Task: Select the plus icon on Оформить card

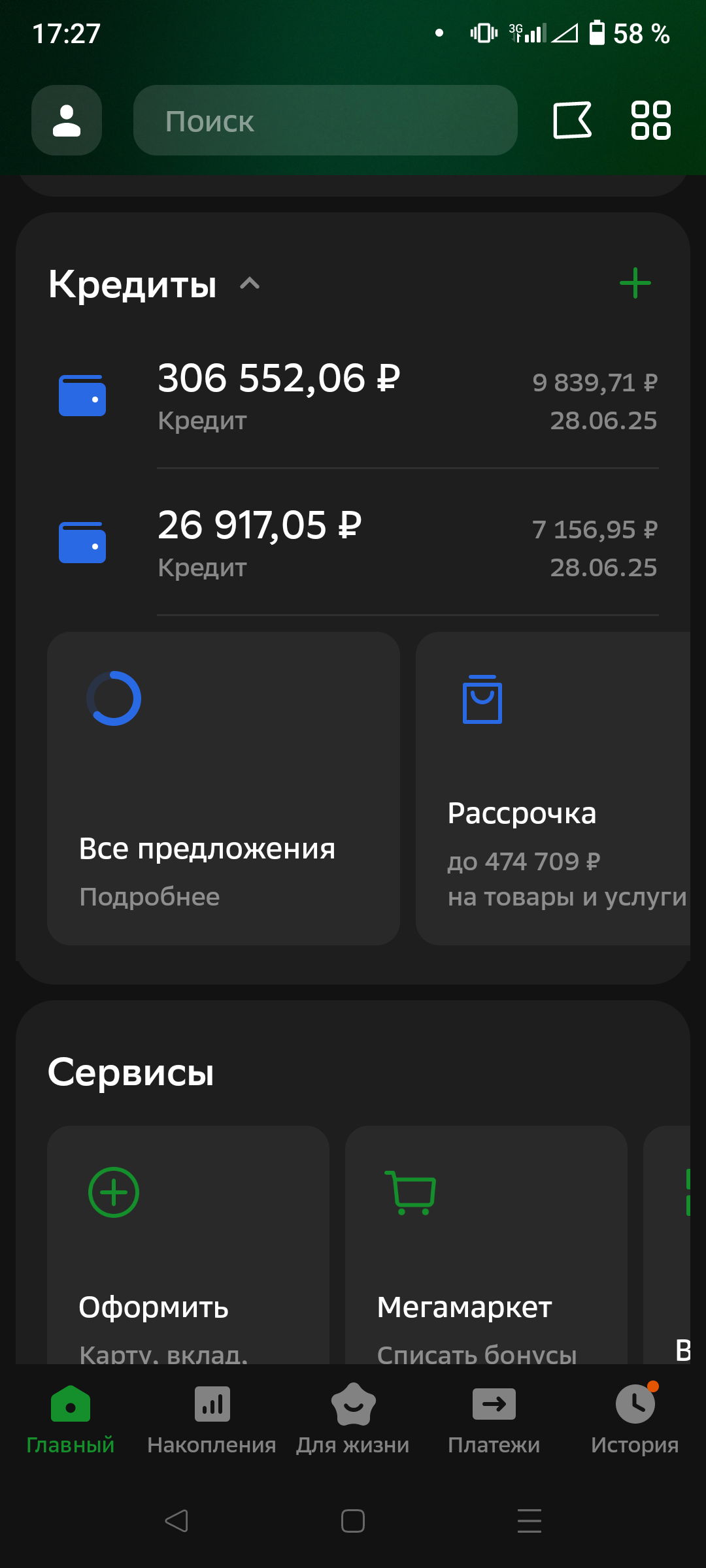Action: click(x=112, y=1190)
